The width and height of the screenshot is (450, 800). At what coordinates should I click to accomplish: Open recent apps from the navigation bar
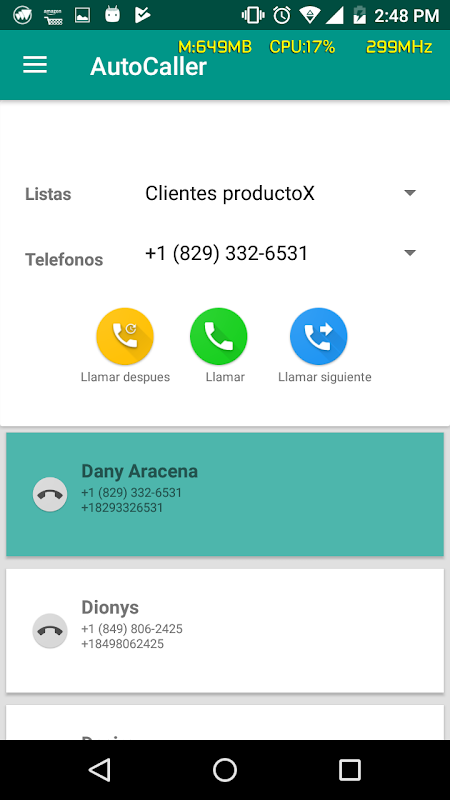(350, 769)
